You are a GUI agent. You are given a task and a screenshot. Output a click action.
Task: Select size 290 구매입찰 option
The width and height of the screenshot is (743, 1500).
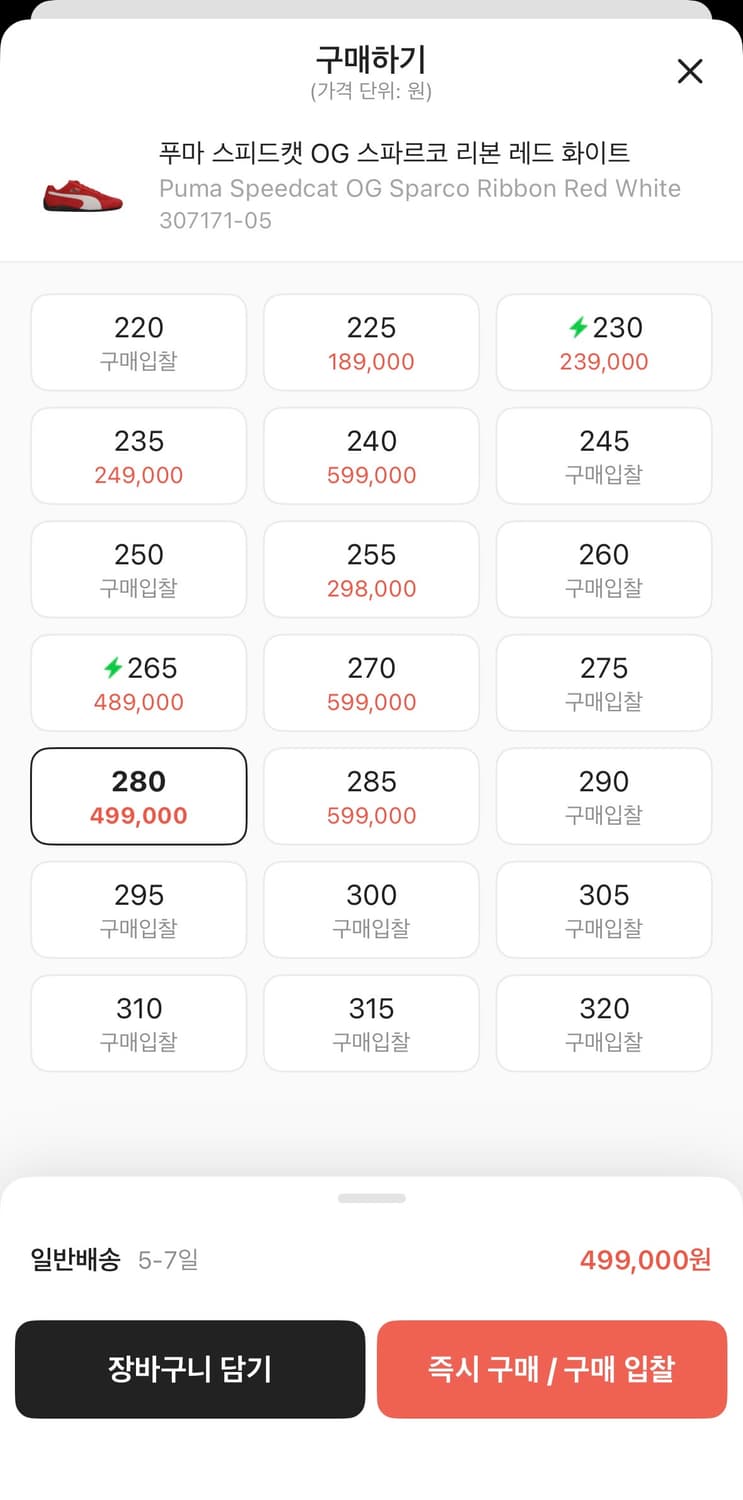(x=604, y=797)
